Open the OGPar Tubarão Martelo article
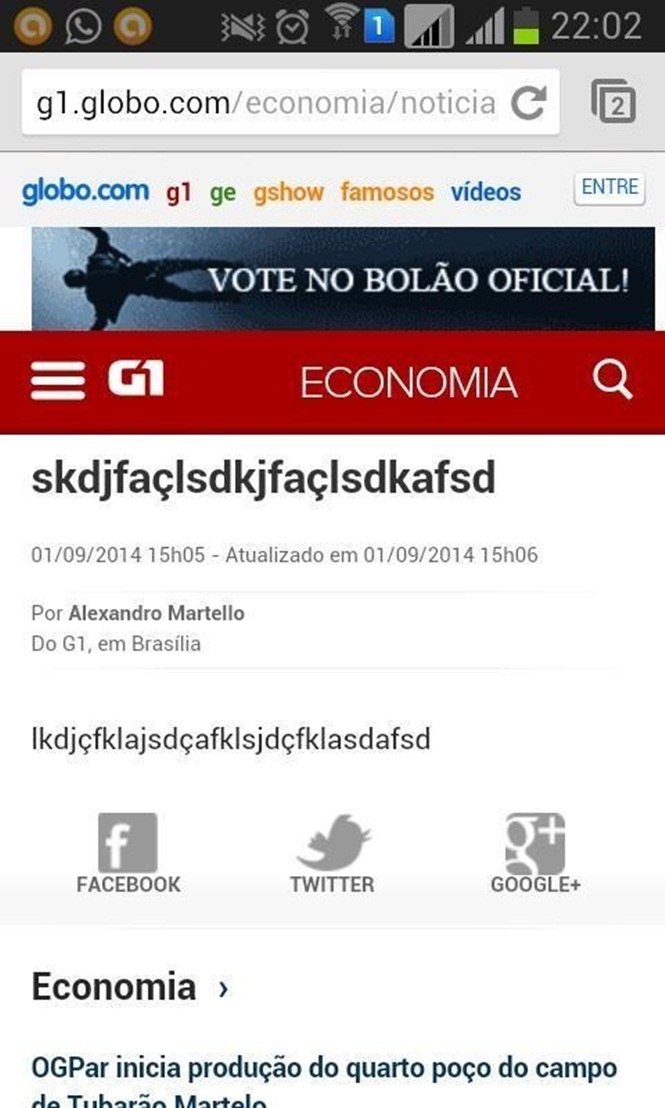Screen dimensions: 665x1108 point(324,1082)
